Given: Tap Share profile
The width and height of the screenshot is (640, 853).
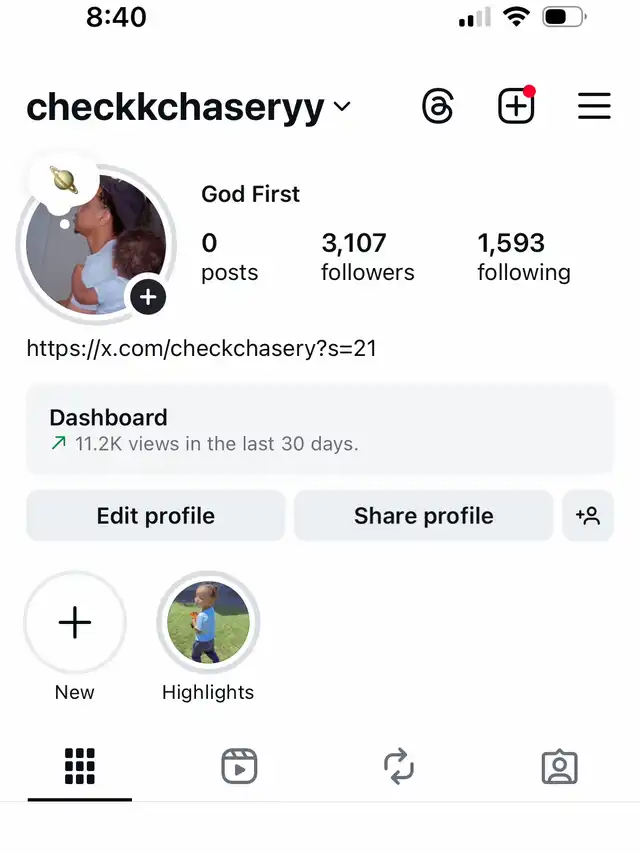Looking at the screenshot, I should point(423,516).
